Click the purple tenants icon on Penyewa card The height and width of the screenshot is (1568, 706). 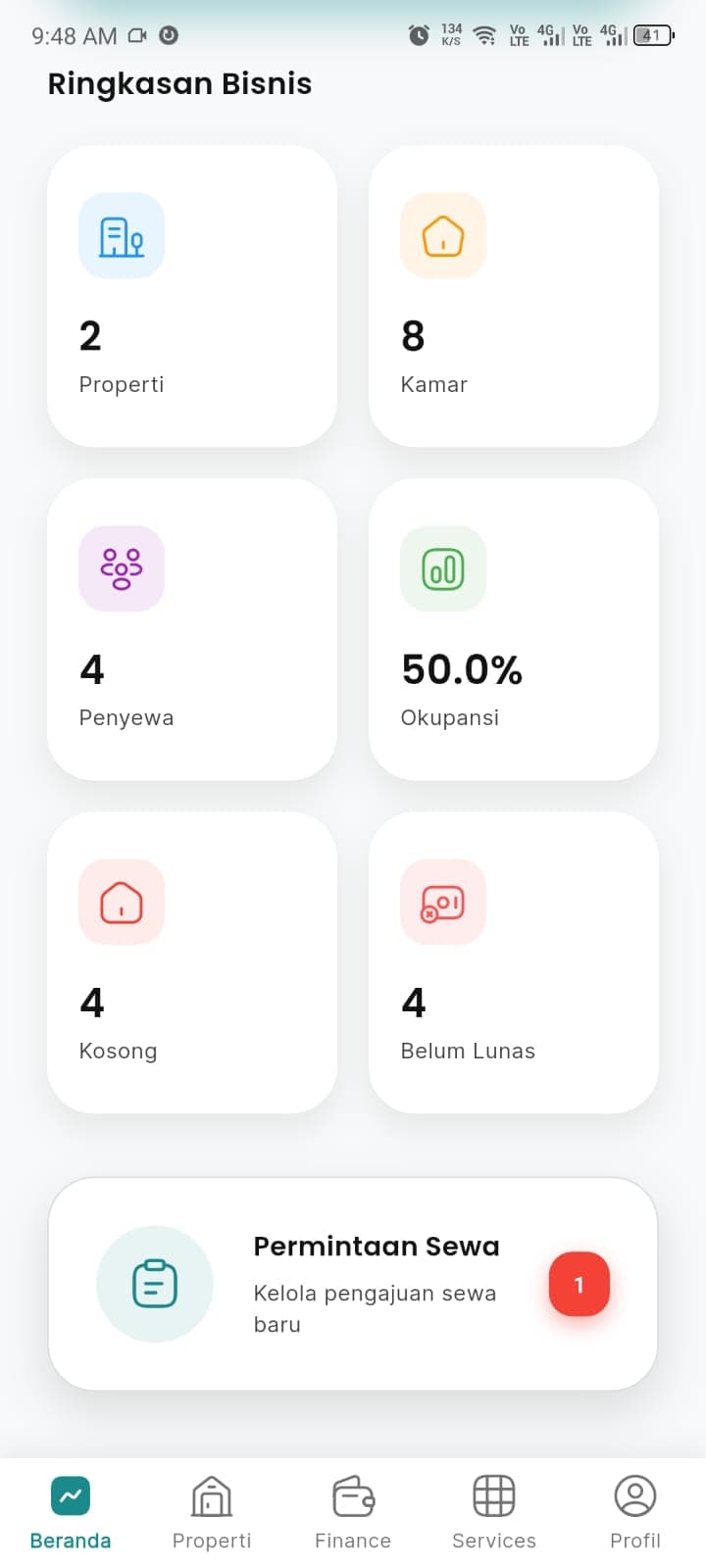122,568
